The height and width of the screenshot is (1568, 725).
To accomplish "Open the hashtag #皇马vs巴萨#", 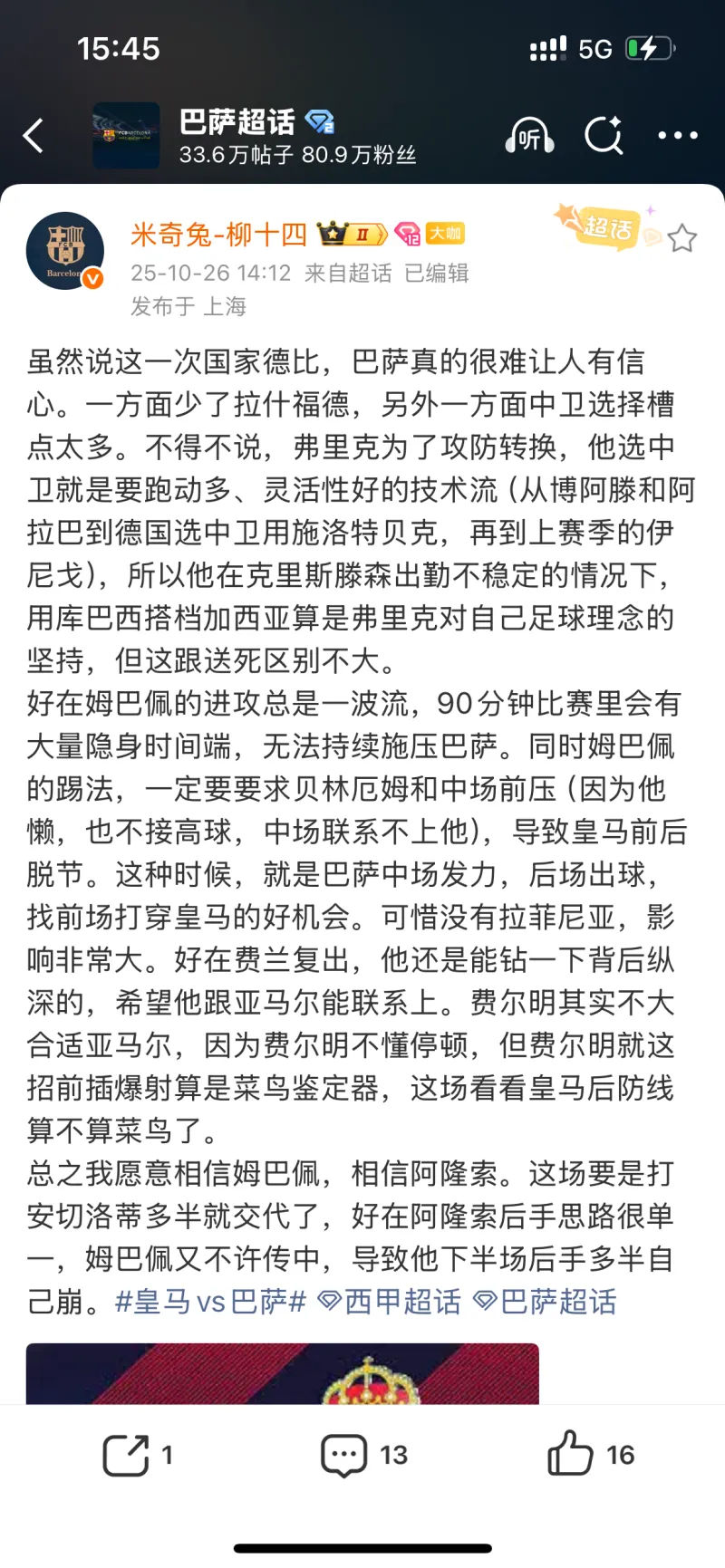I will pos(211,1303).
